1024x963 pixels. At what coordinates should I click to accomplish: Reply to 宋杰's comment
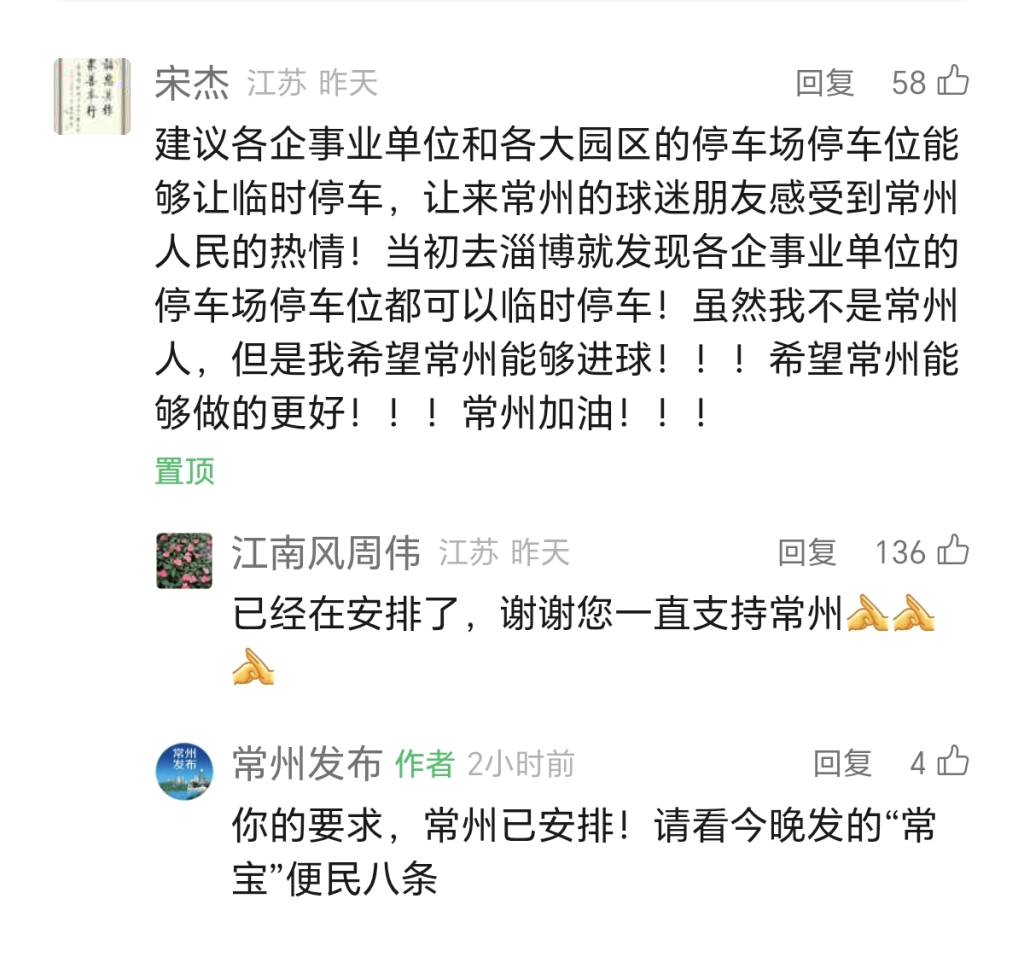click(824, 83)
